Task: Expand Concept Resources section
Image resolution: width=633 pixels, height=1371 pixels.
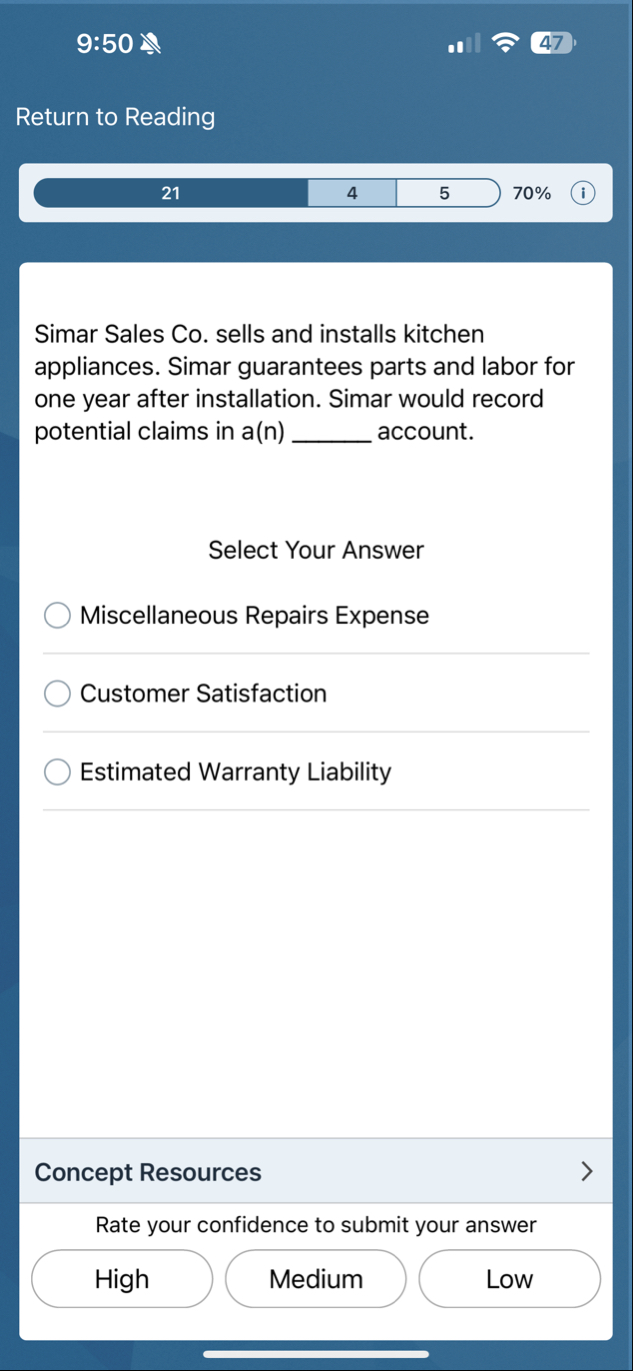Action: [315, 1172]
